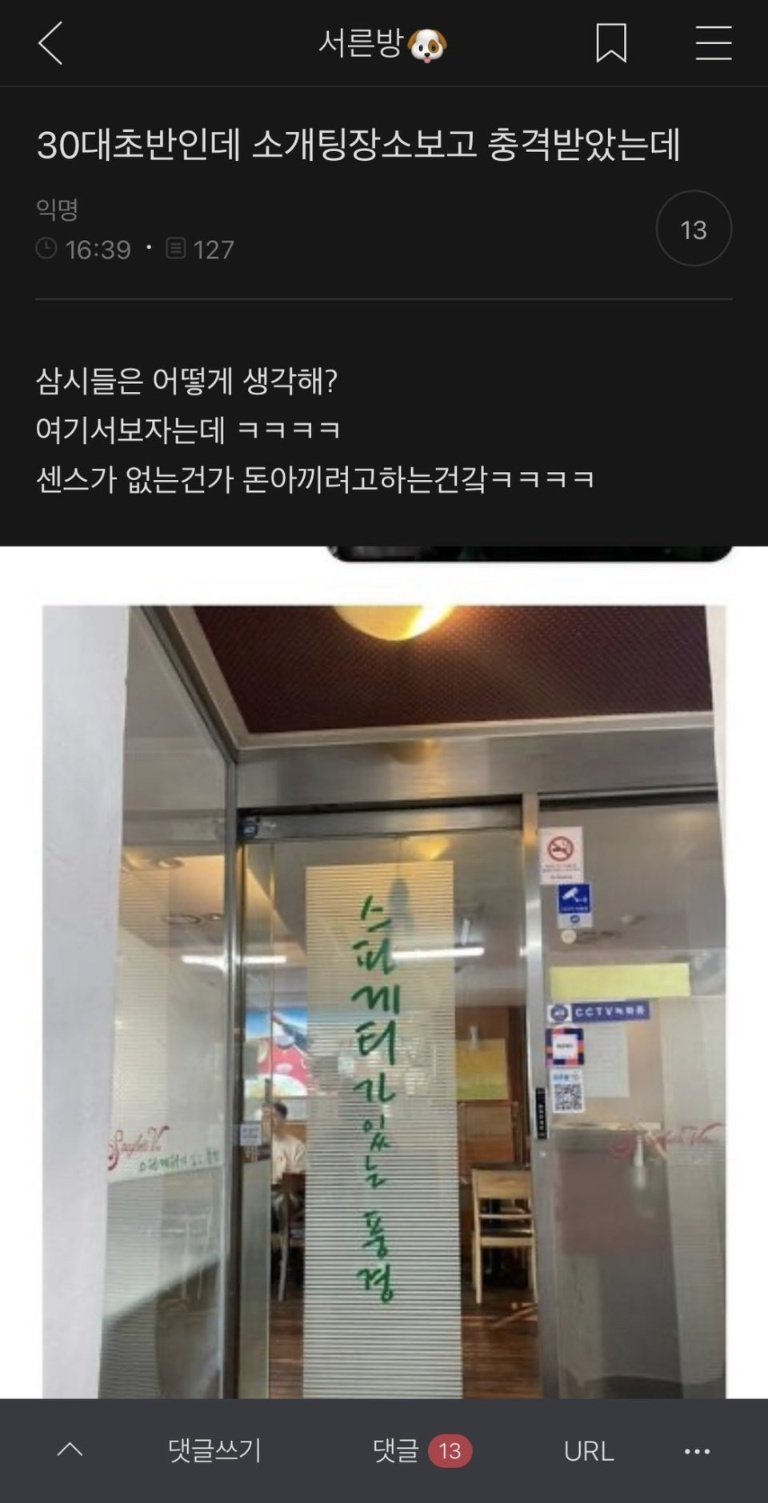Open the hamburger menu
The image size is (768, 1503).
pos(713,44)
